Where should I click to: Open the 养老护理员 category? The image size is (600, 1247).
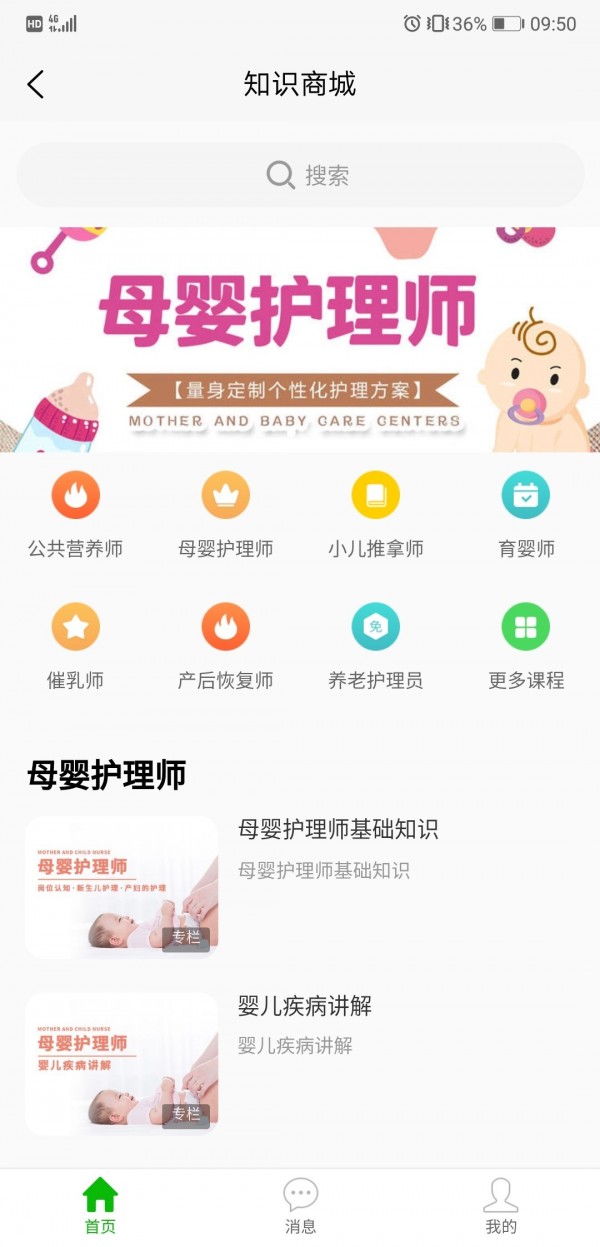tap(376, 628)
